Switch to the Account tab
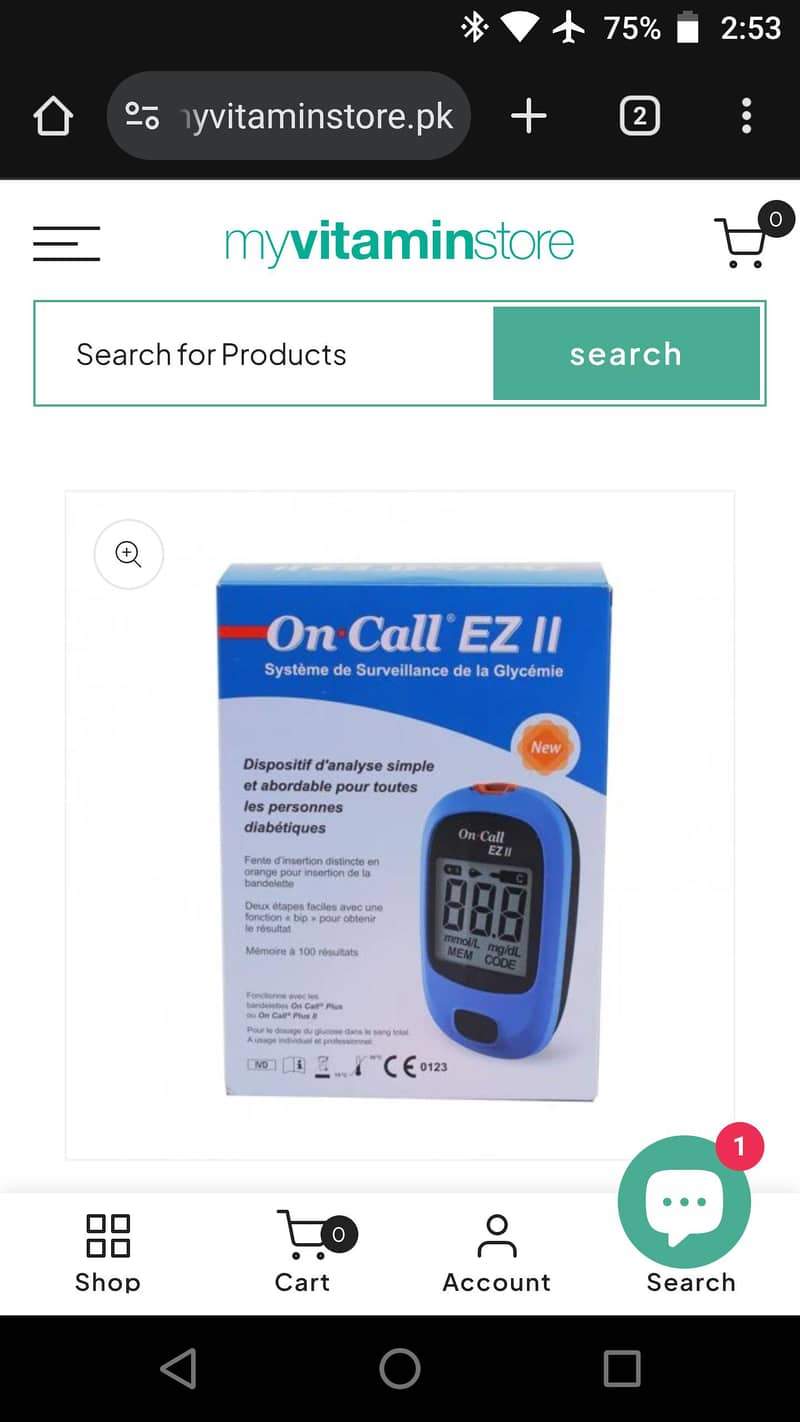 pyautogui.click(x=496, y=1253)
